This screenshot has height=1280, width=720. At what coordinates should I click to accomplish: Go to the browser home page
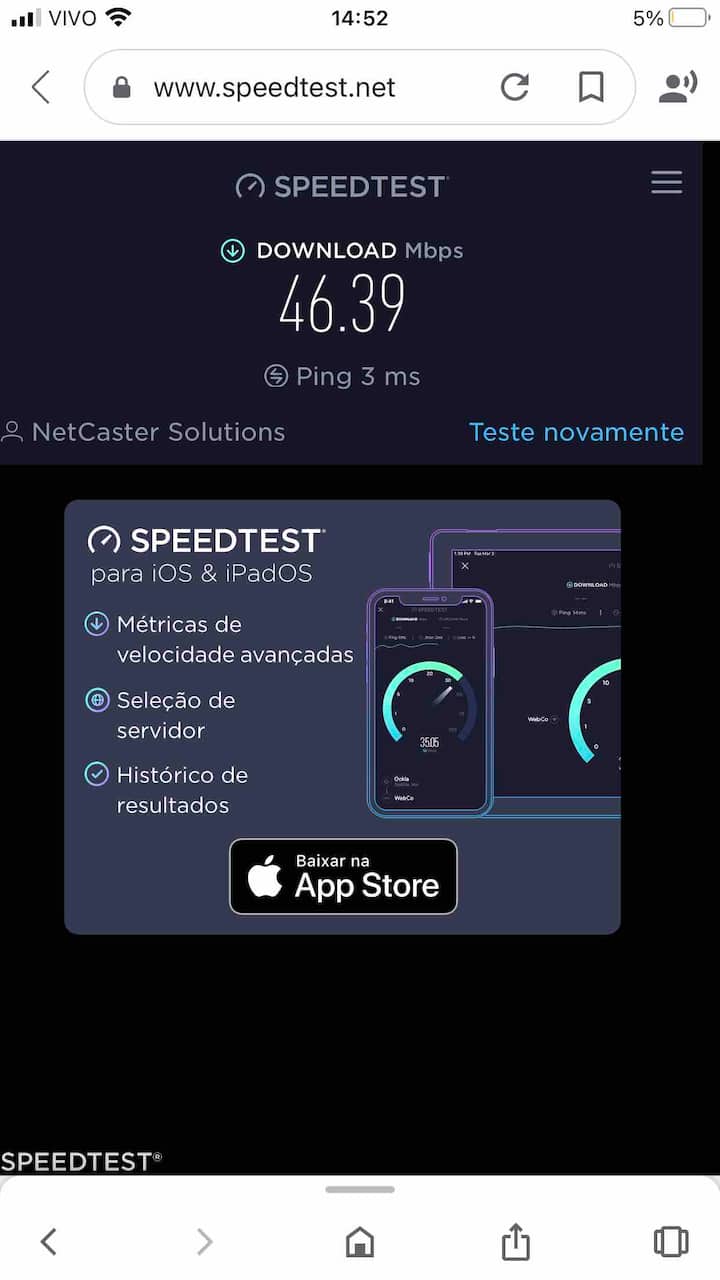pyautogui.click(x=360, y=1242)
